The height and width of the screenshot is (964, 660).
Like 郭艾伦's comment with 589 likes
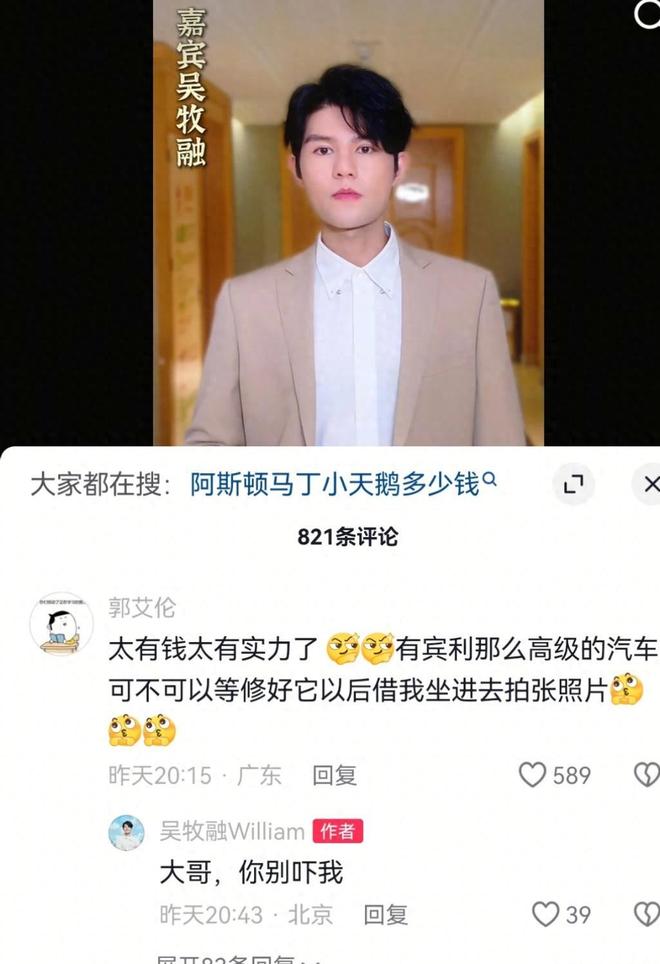click(533, 774)
